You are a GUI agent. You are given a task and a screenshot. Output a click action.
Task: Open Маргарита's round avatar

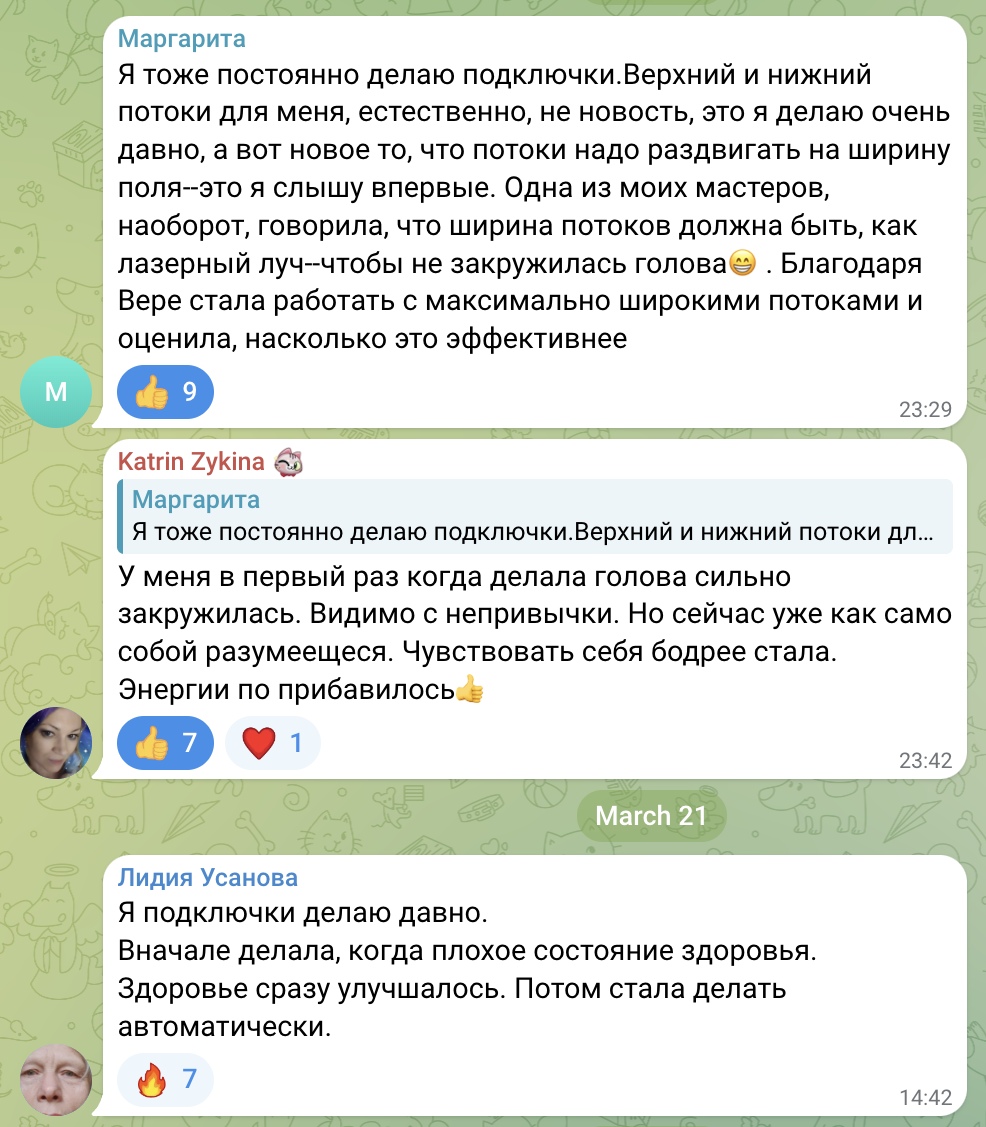[56, 392]
